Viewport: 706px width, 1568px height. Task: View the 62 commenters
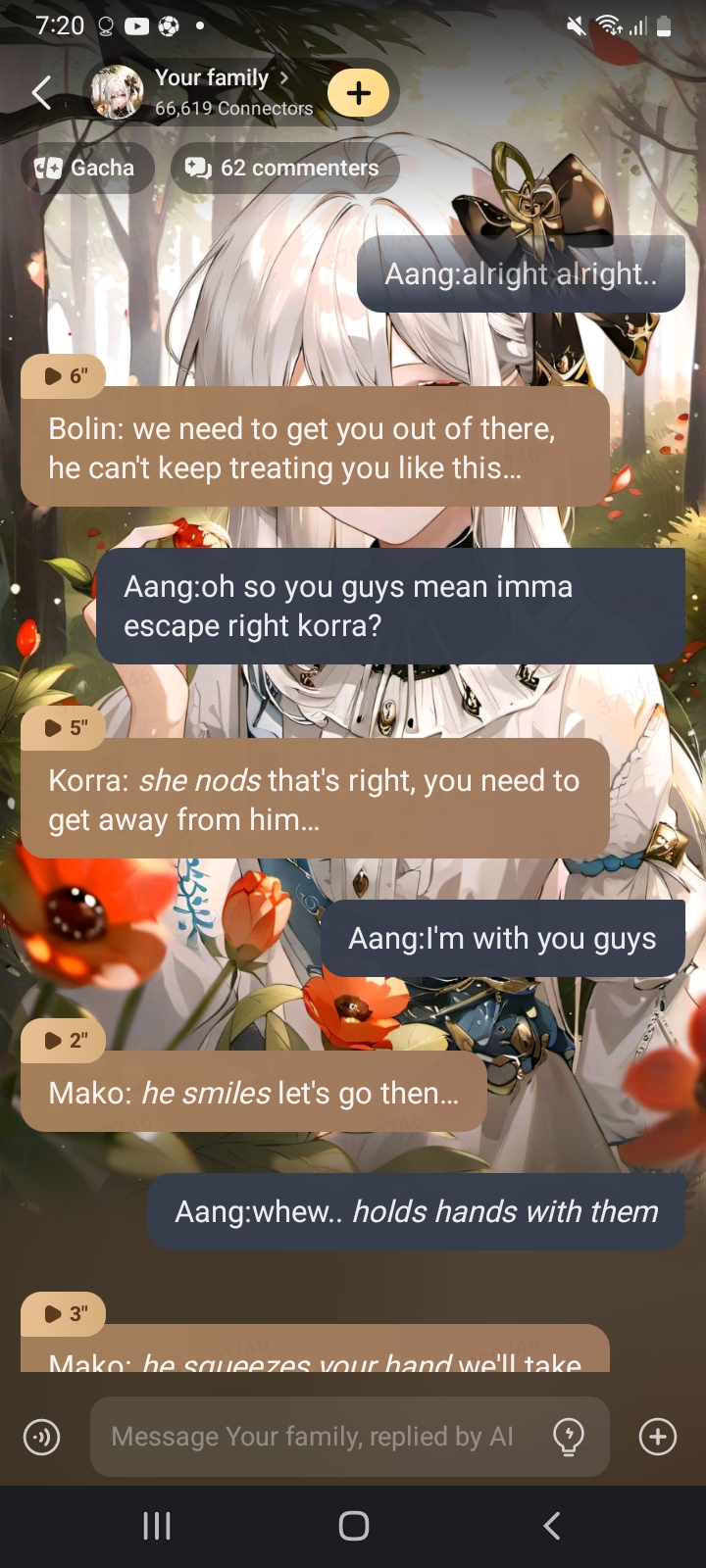284,168
